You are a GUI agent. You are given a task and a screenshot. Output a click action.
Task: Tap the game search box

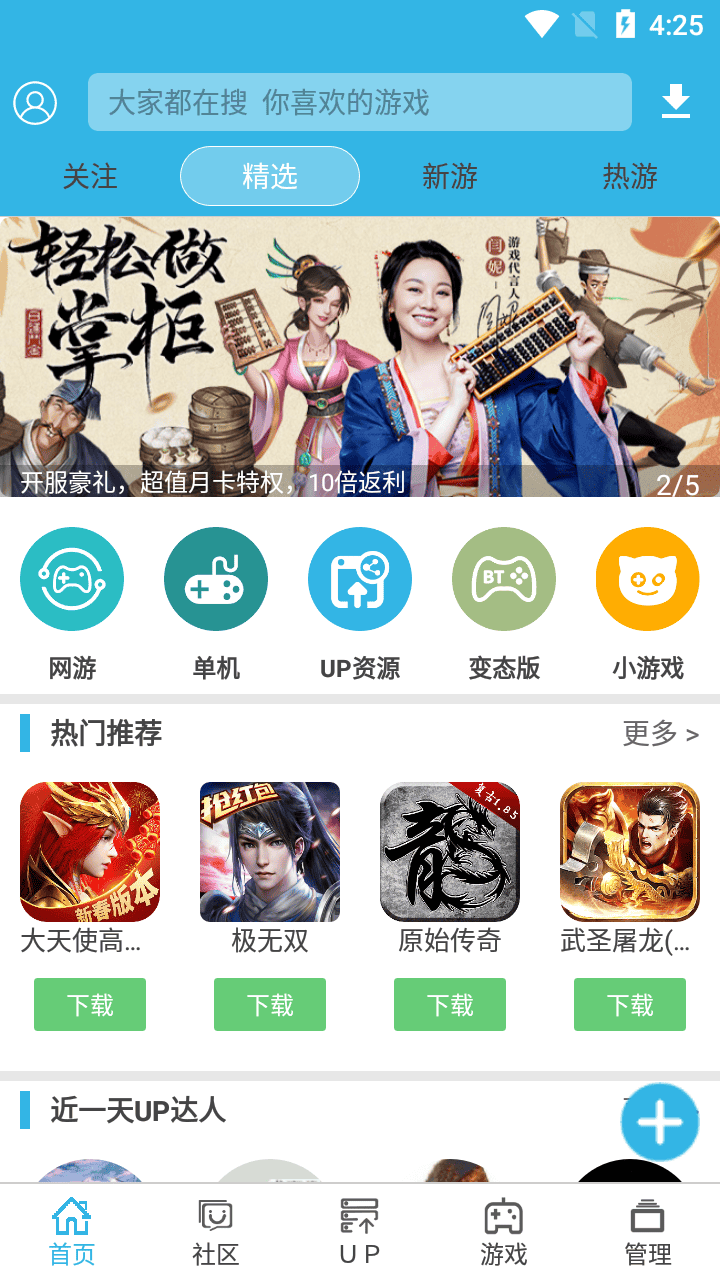click(360, 102)
